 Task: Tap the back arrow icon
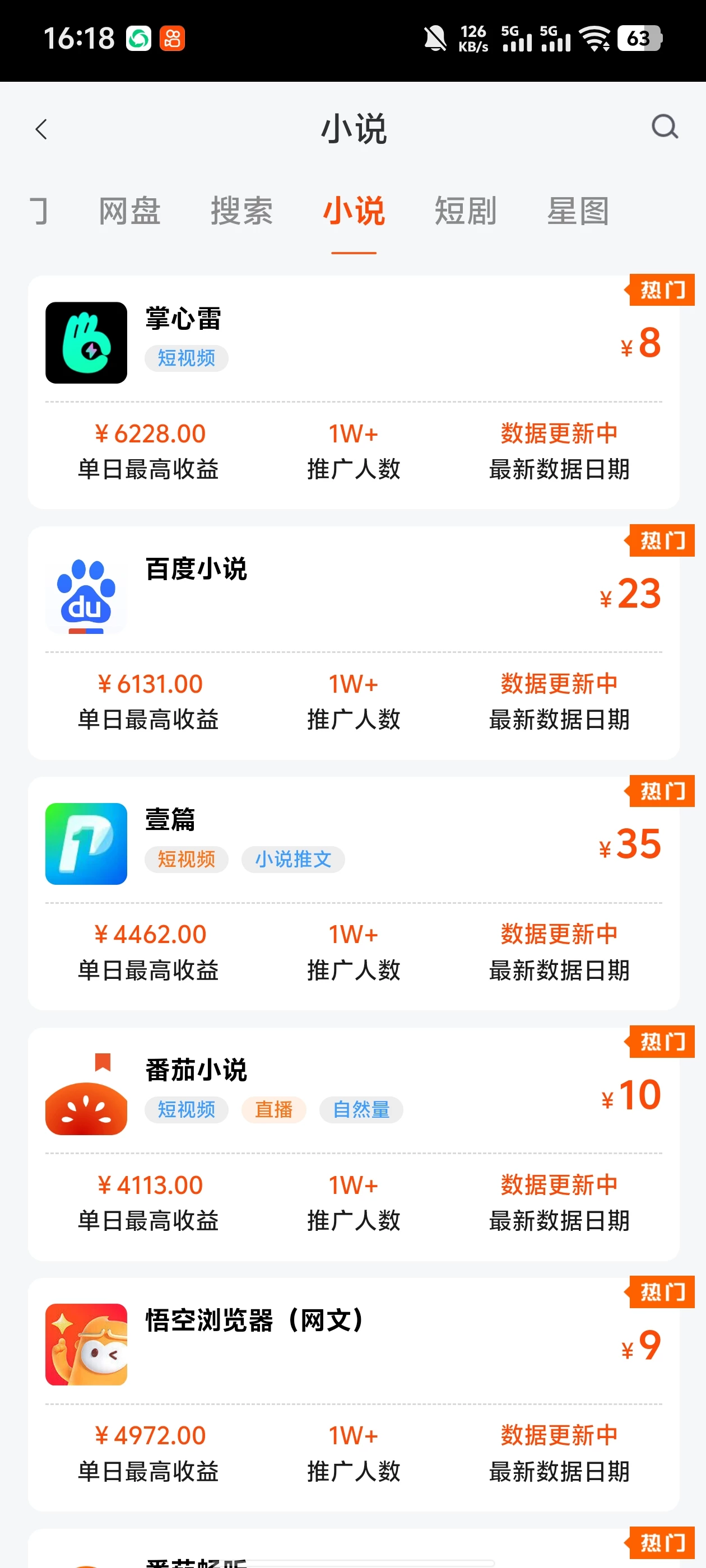tap(41, 130)
